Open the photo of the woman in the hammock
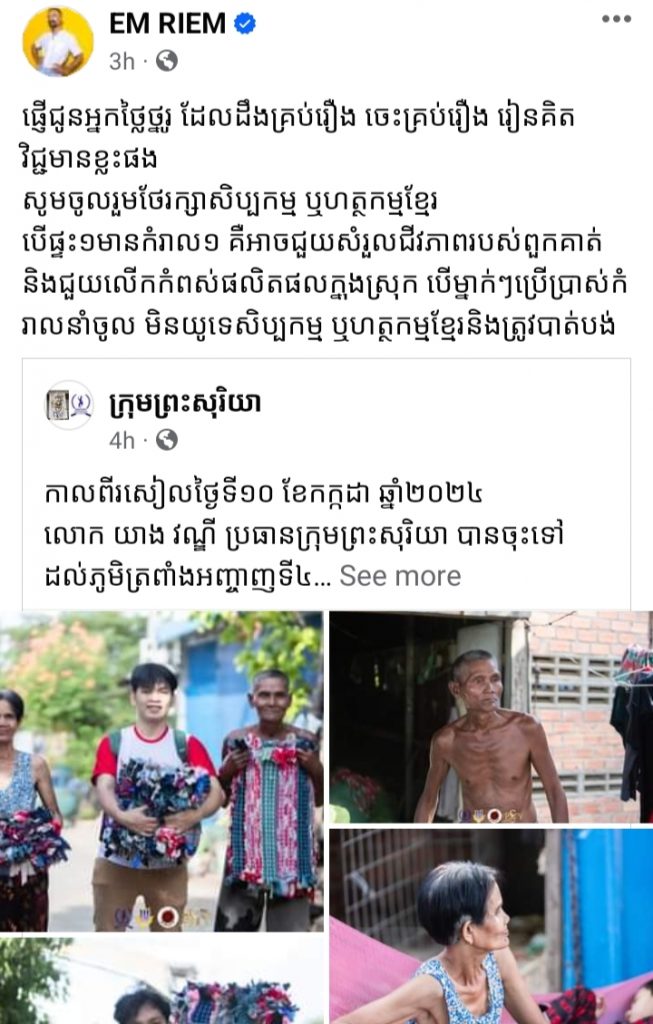This screenshot has width=653, height=1024. pyautogui.click(x=490, y=925)
